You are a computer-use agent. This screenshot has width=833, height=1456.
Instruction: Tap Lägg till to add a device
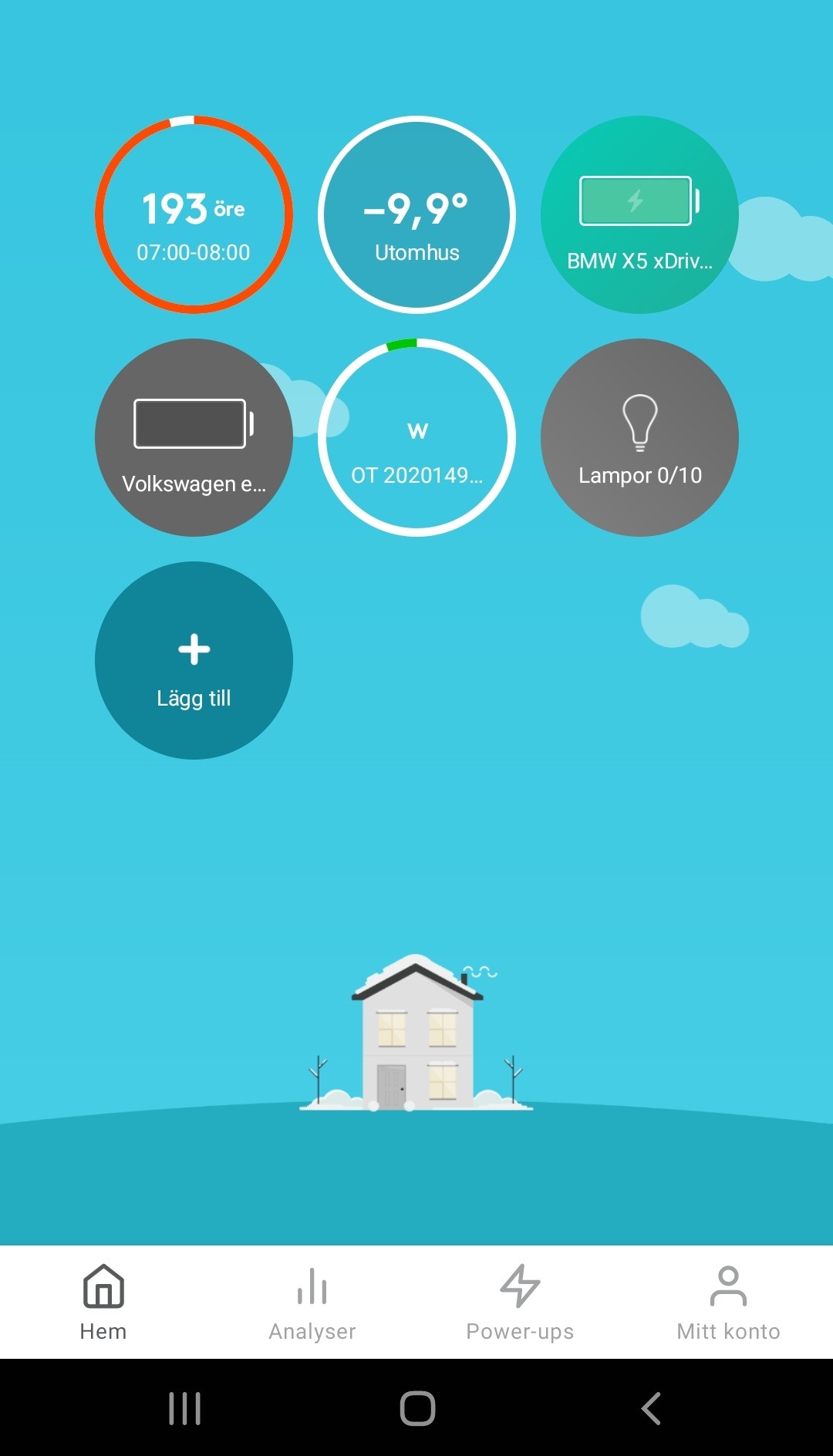pyautogui.click(x=194, y=661)
